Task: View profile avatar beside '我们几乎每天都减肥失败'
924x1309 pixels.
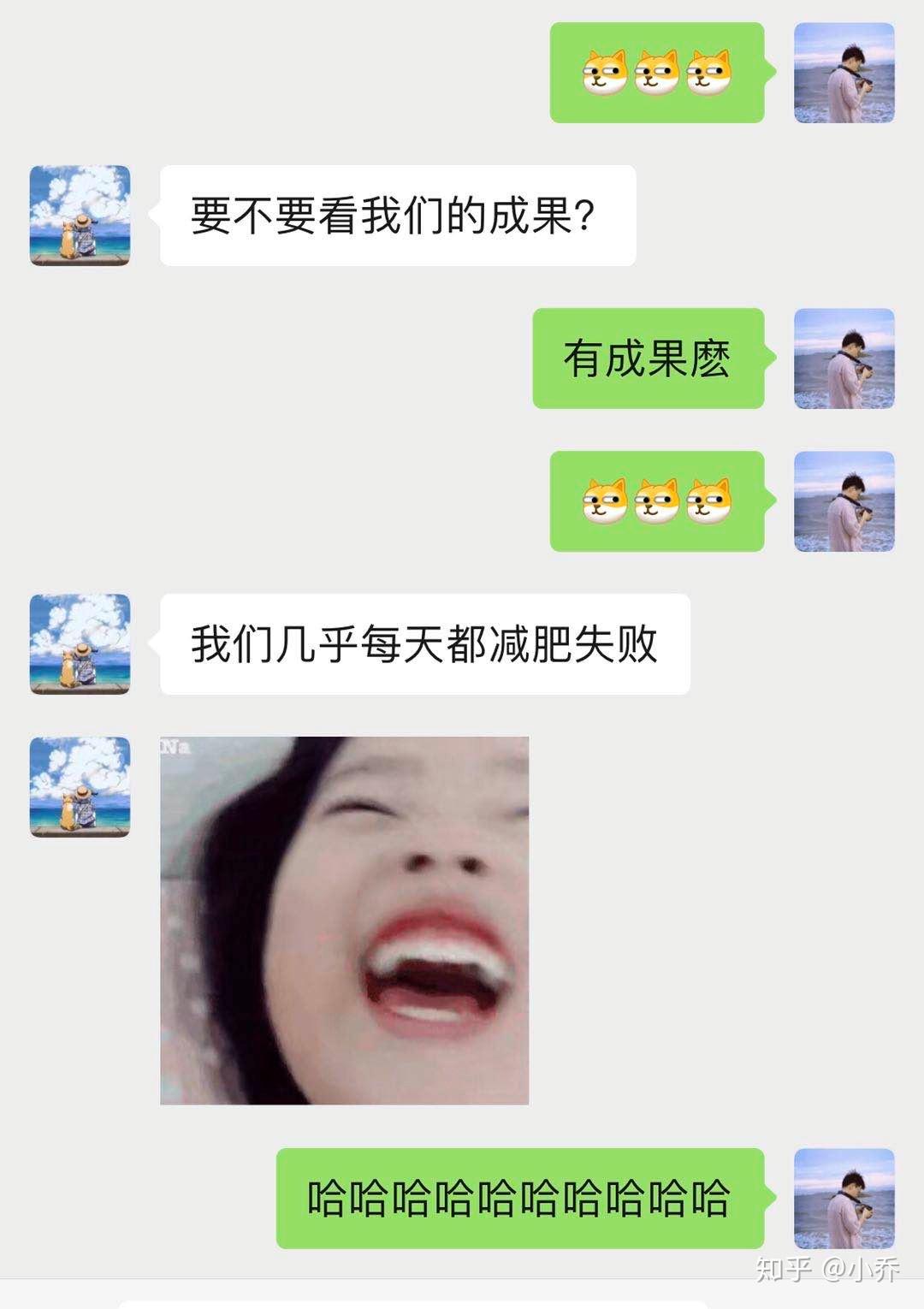Action: click(x=80, y=644)
